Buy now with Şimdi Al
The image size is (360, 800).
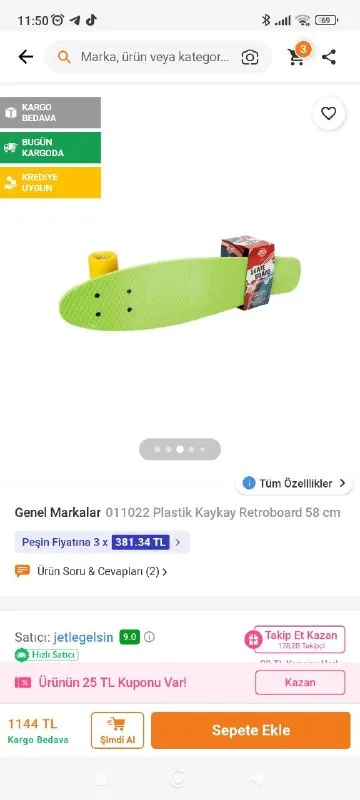(117, 731)
